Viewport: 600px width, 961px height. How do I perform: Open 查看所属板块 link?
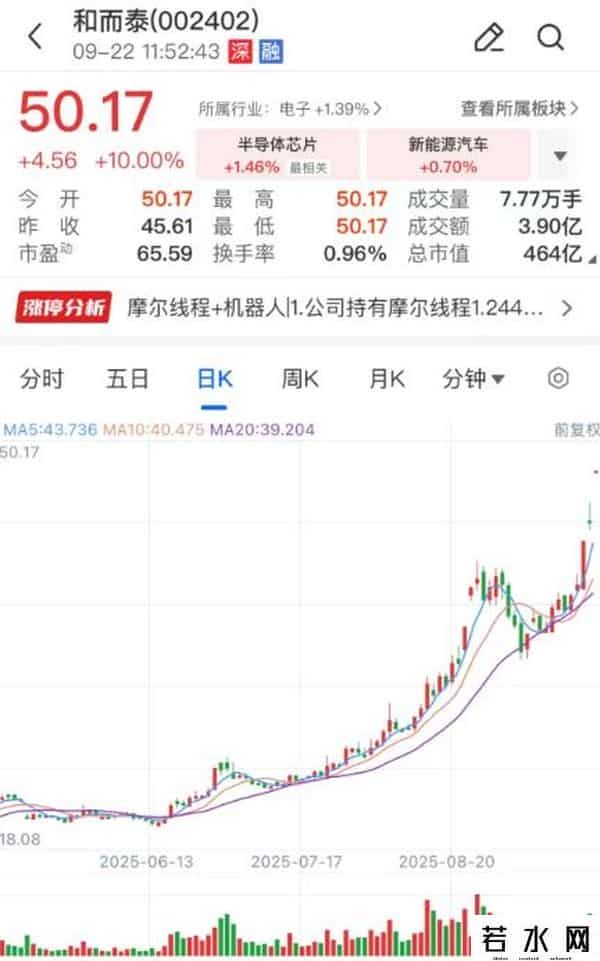click(x=520, y=108)
